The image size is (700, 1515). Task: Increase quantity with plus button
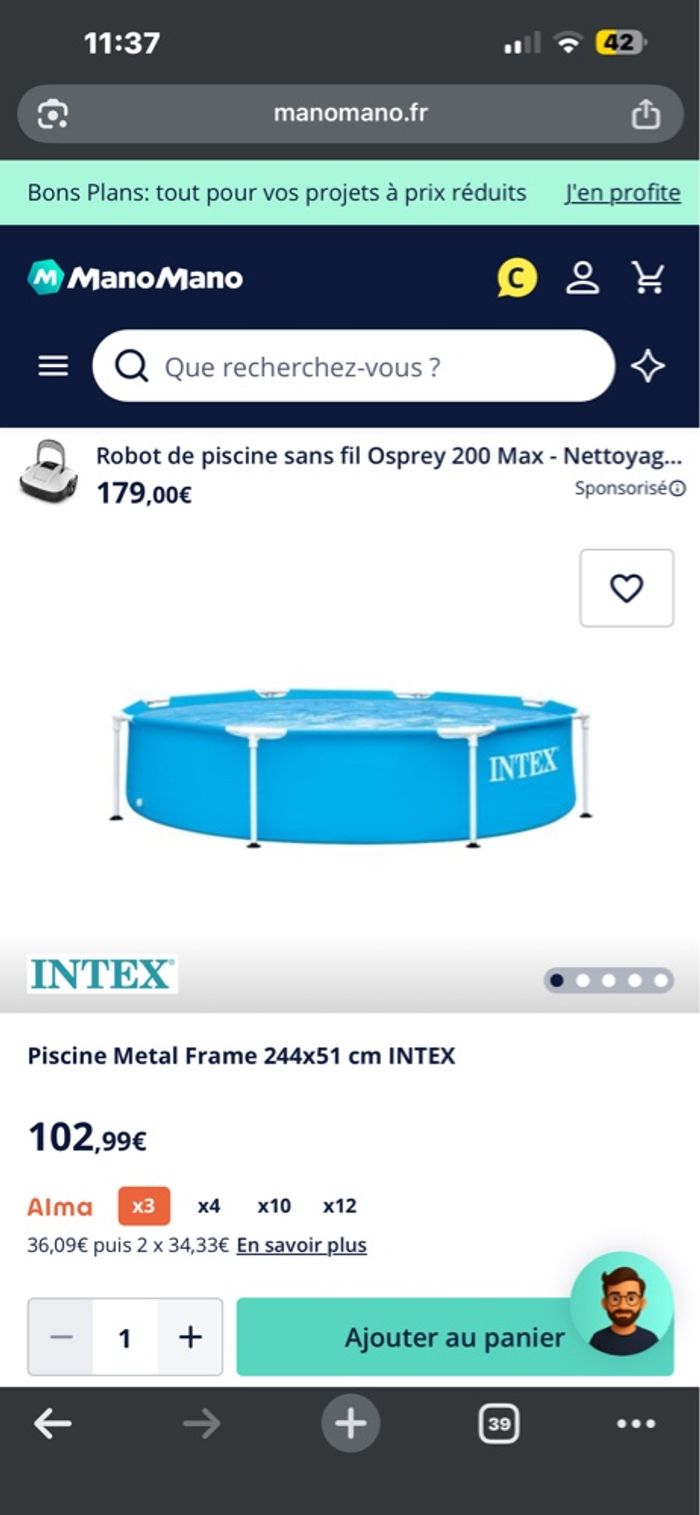click(x=190, y=1337)
